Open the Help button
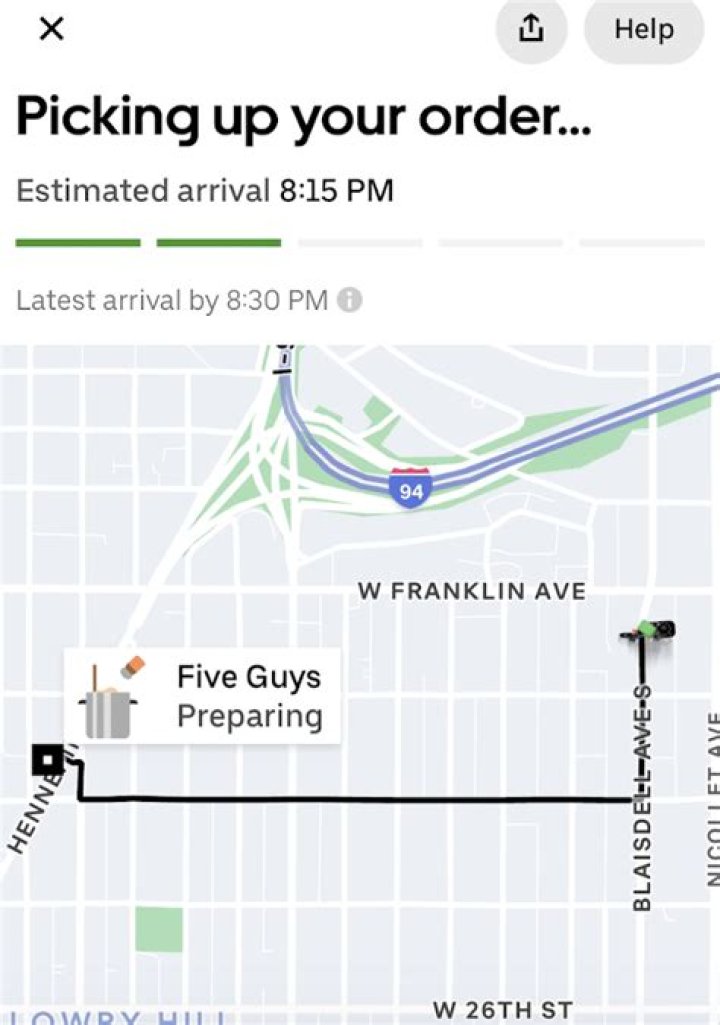720x1025 pixels. [x=643, y=29]
